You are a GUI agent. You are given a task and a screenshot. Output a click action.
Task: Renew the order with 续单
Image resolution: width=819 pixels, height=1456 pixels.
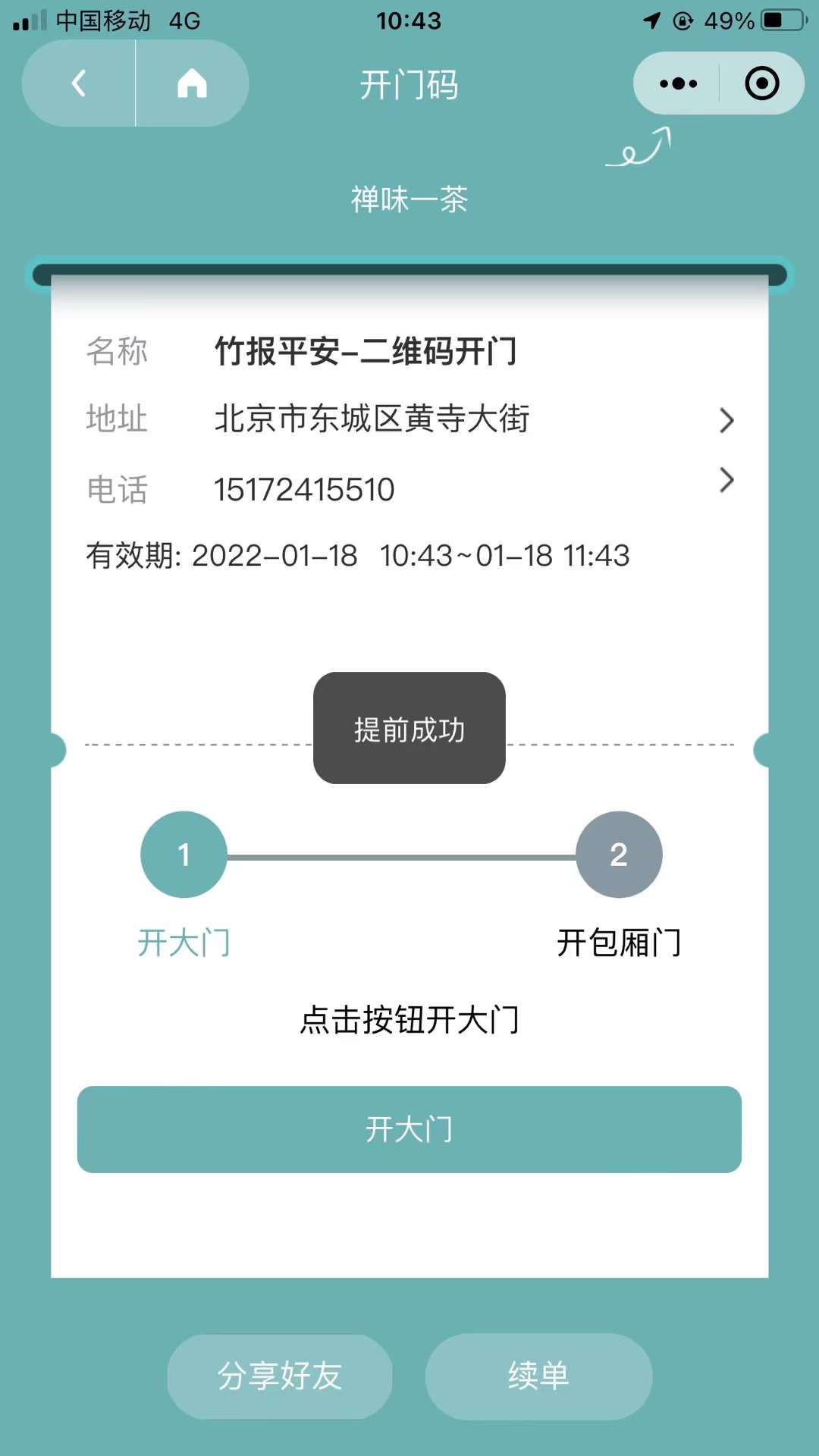(x=538, y=1376)
